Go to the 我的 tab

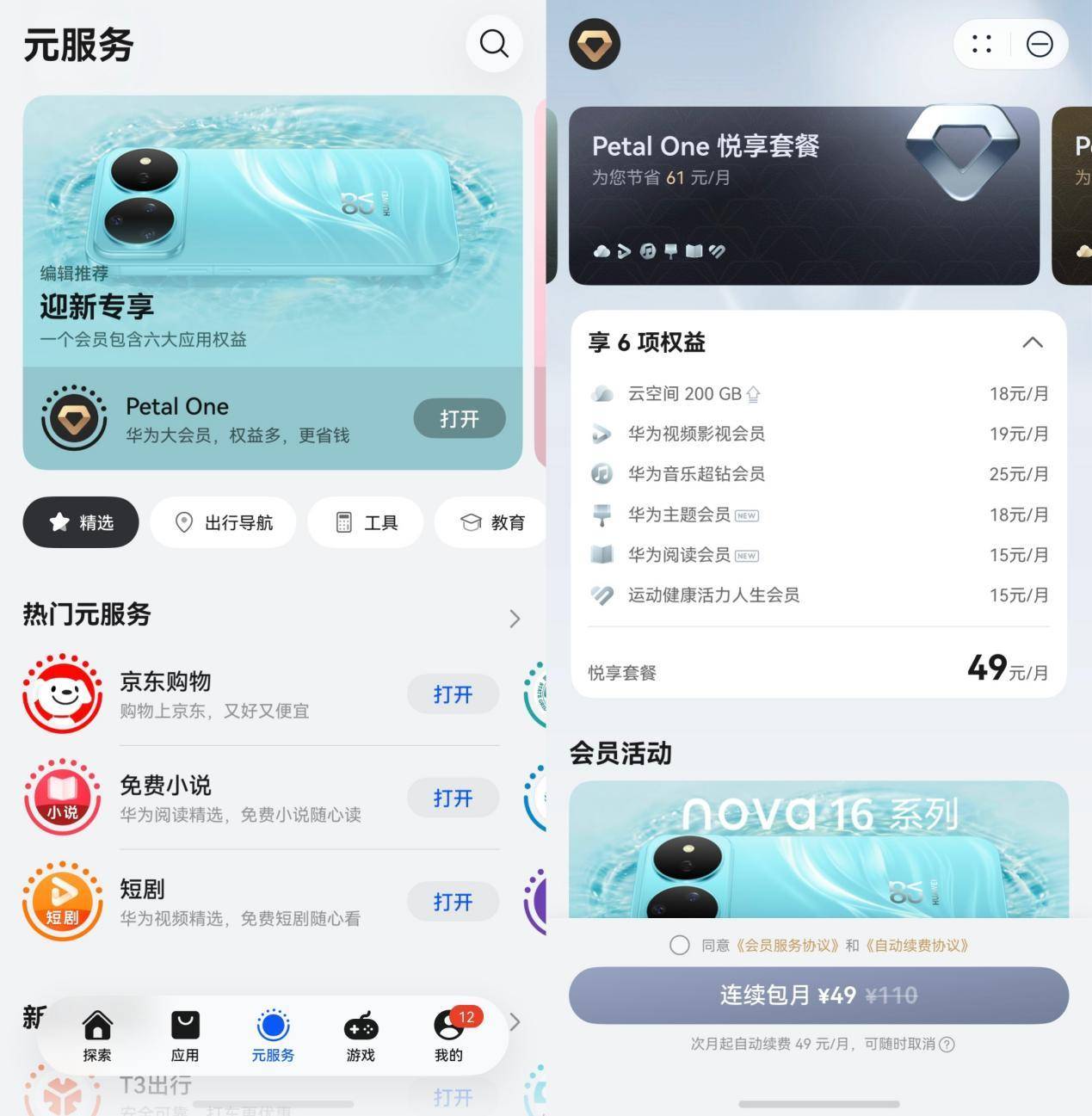[448, 1036]
